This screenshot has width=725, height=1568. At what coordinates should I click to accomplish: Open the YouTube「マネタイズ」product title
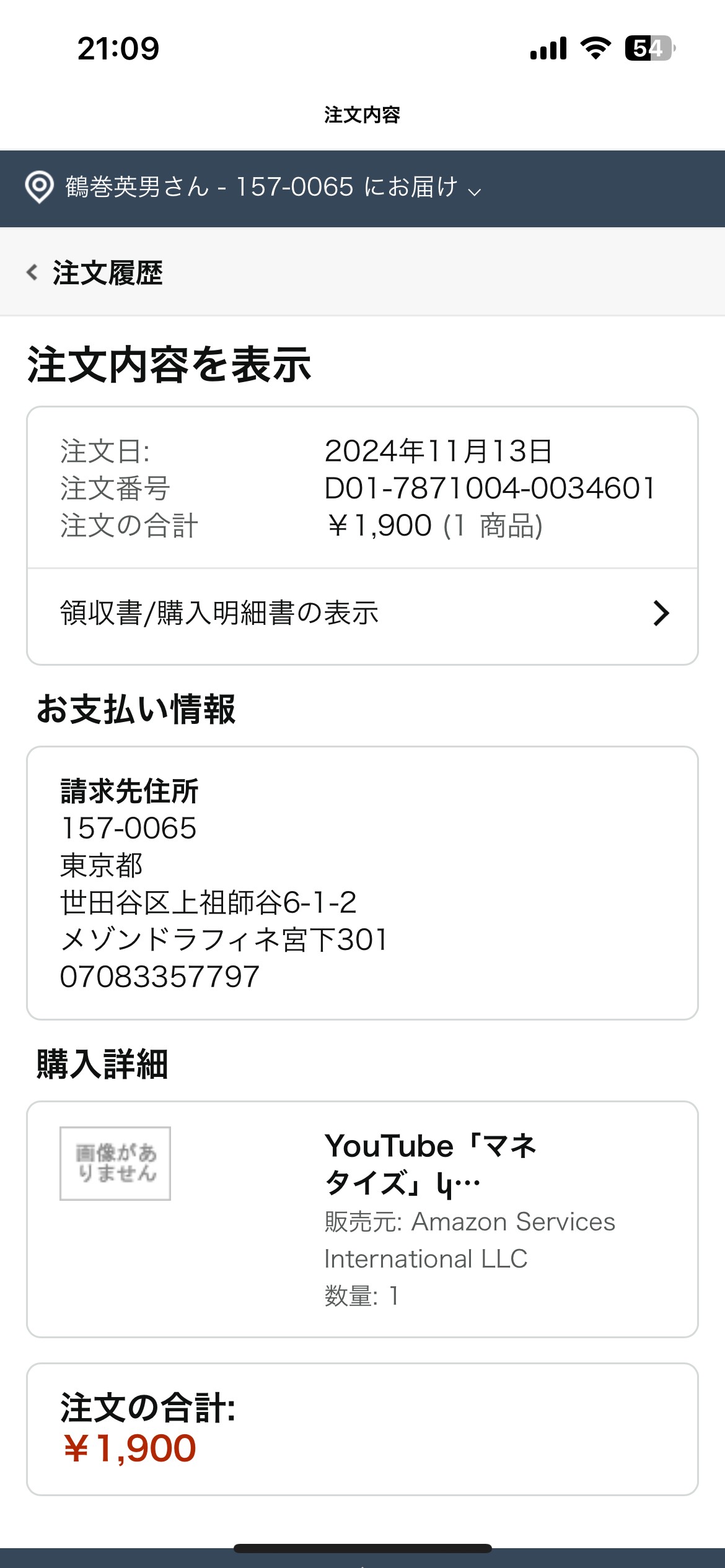click(430, 1164)
